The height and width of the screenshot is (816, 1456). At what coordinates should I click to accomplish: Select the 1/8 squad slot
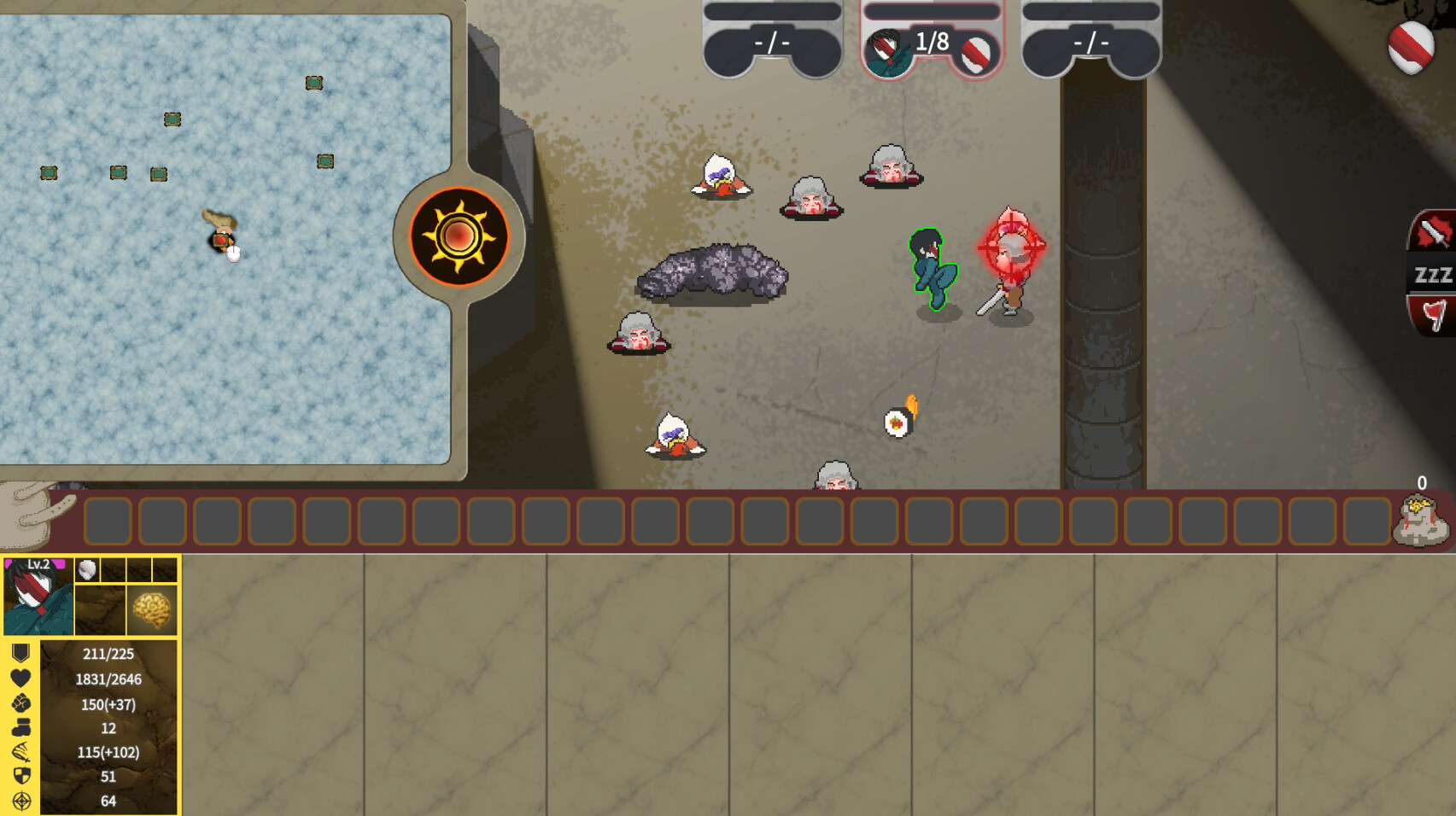point(931,43)
